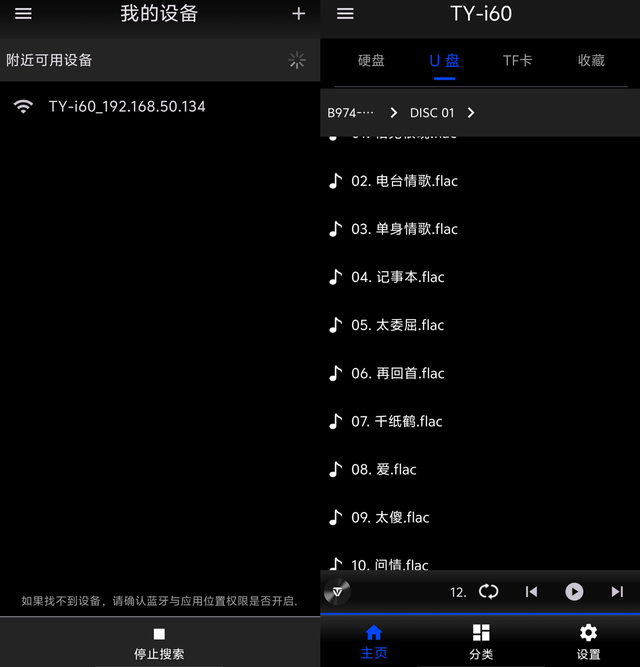Image resolution: width=640 pixels, height=667 pixels.
Task: Select device TY-i60_192.168.50.134
Action: (126, 106)
